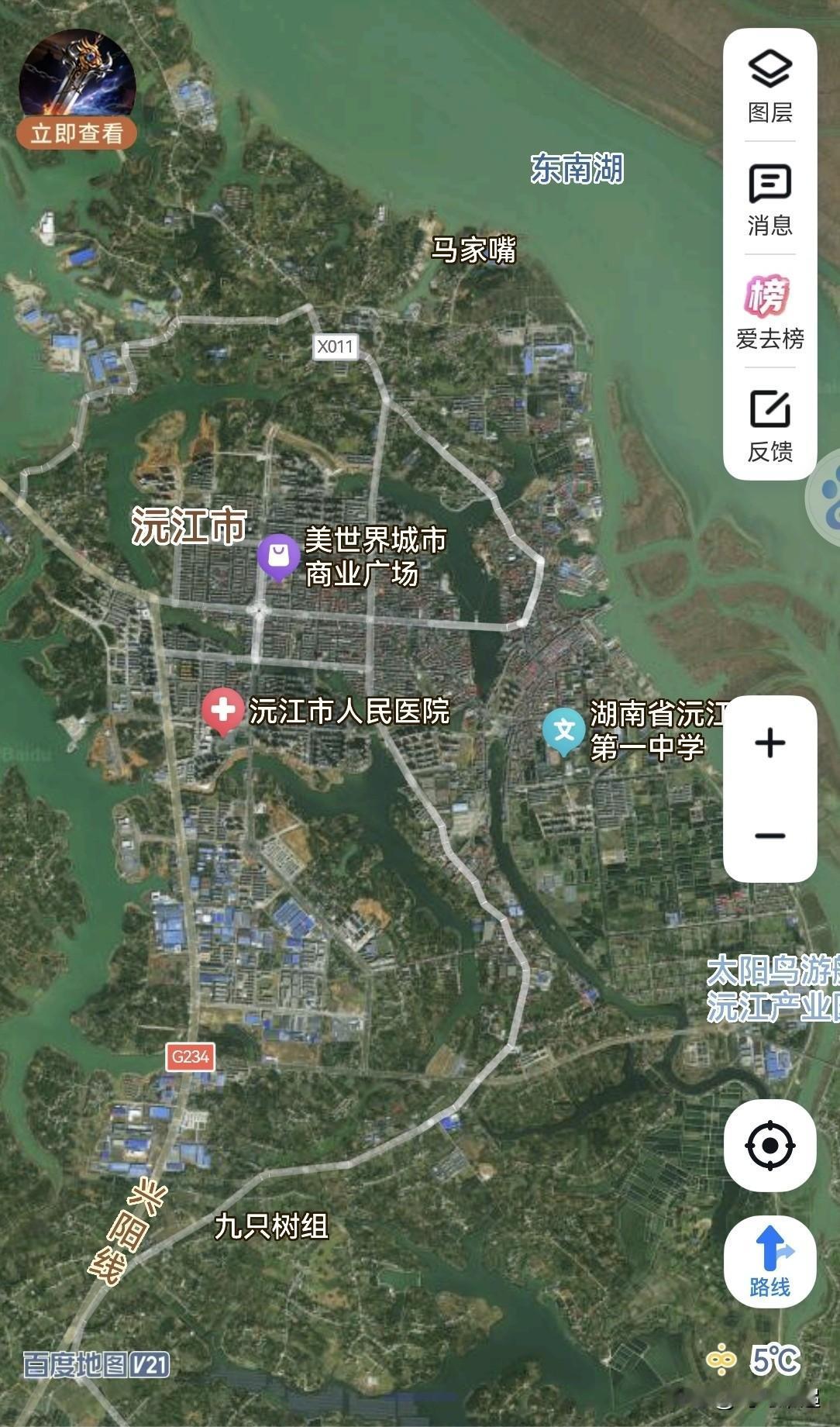
Task: Open the 5°C weather widget
Action: [x=754, y=1360]
